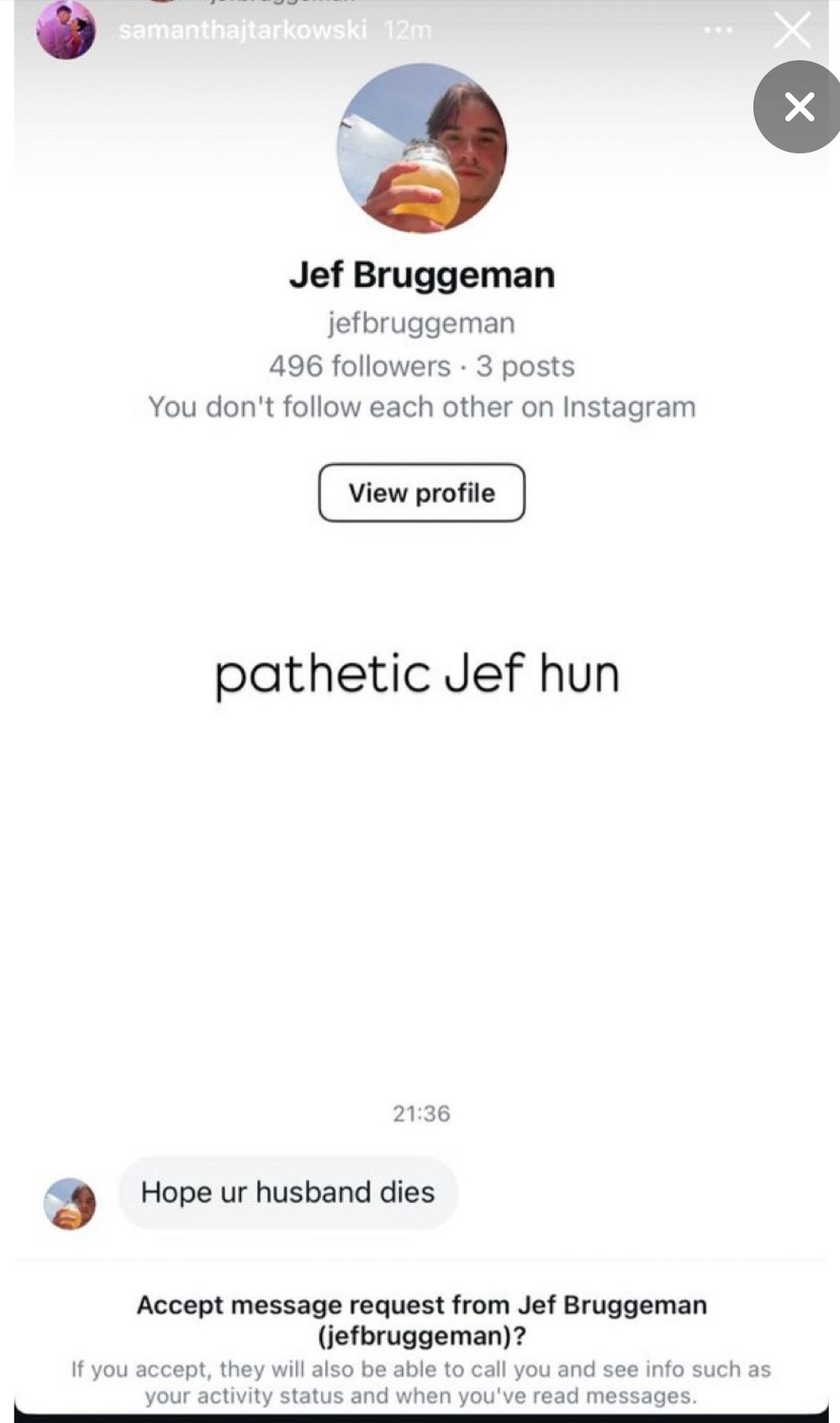Close the story with the white X
840x1423 pixels.
[792, 31]
